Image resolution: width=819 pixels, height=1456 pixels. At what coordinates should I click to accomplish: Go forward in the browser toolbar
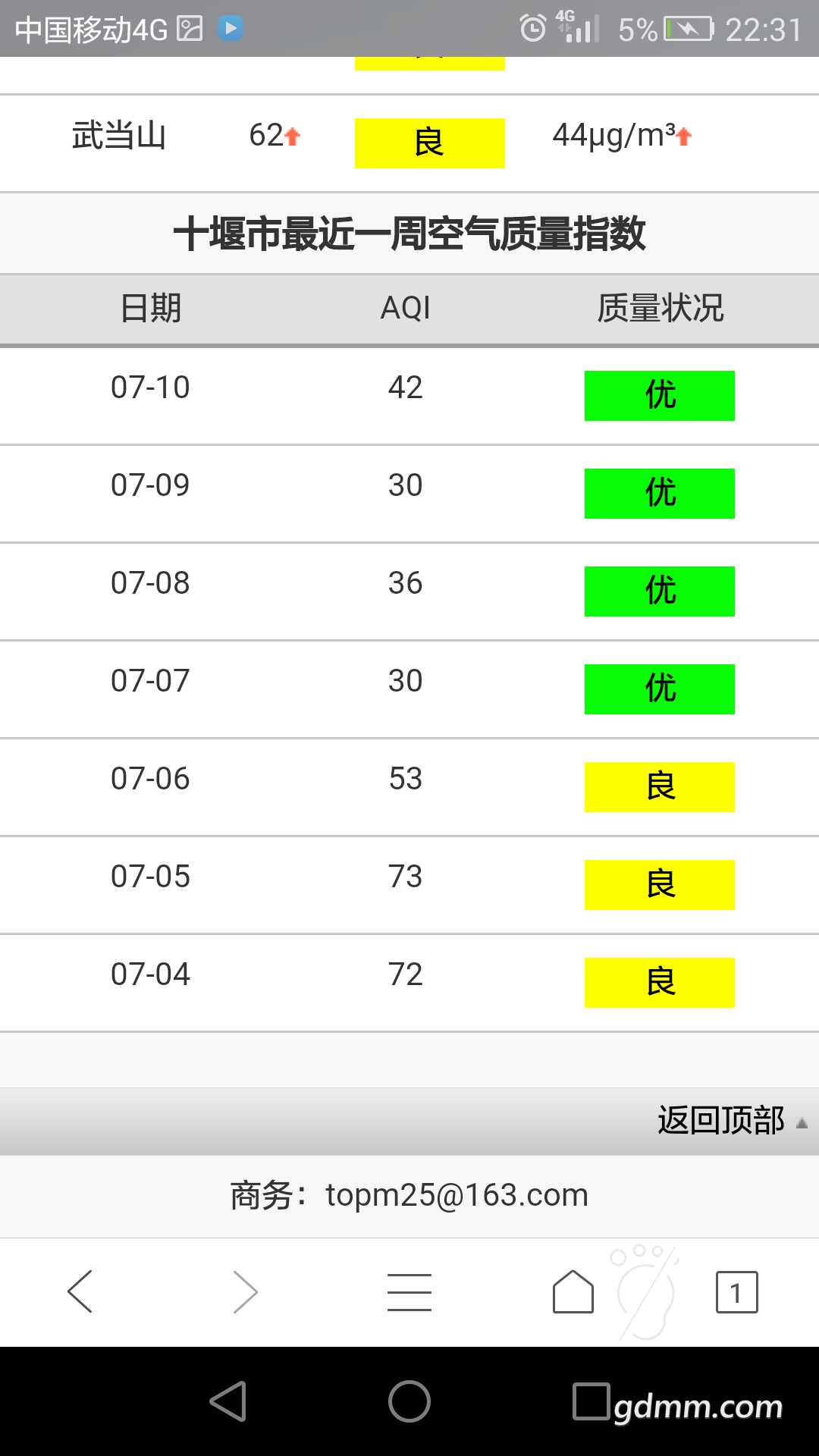pyautogui.click(x=245, y=1291)
